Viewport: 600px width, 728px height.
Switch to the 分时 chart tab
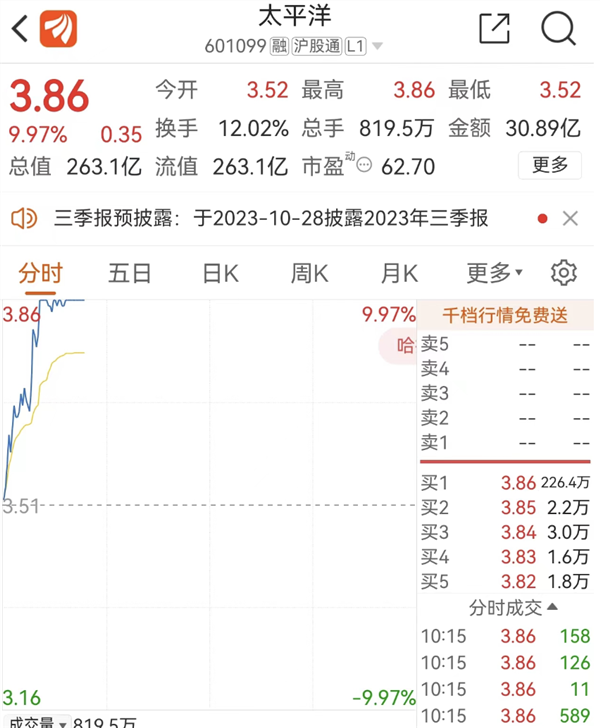pos(40,272)
